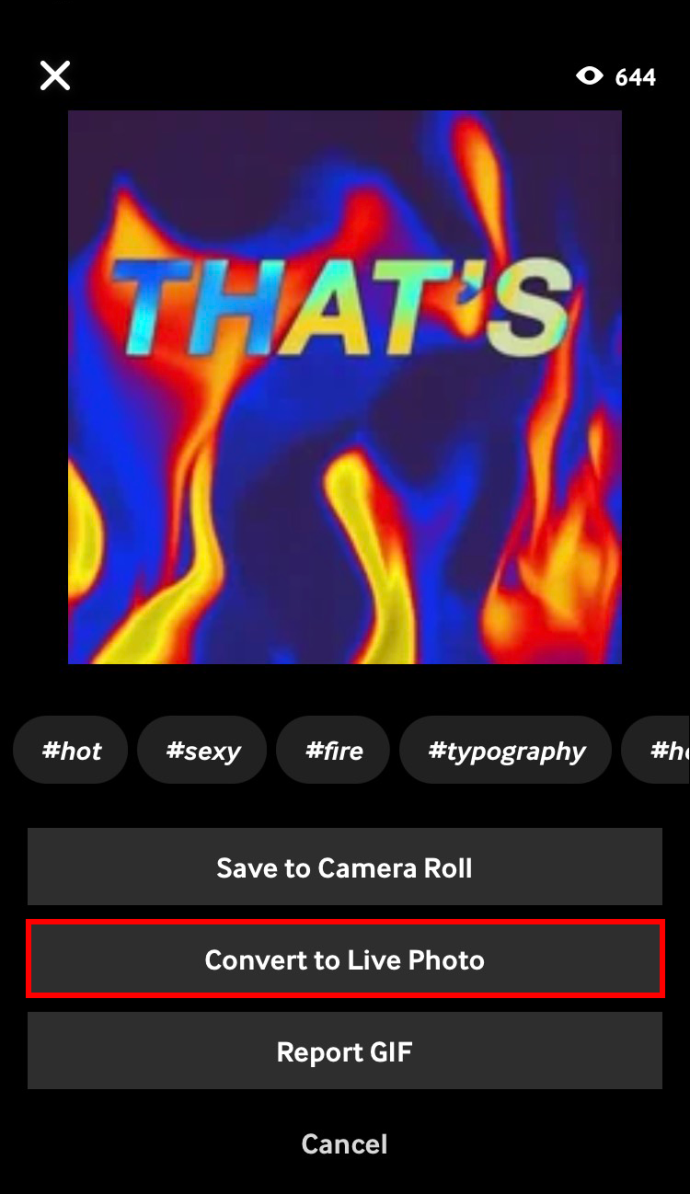Report this GIF
Screen dimensions: 690x1194
[345, 1051]
